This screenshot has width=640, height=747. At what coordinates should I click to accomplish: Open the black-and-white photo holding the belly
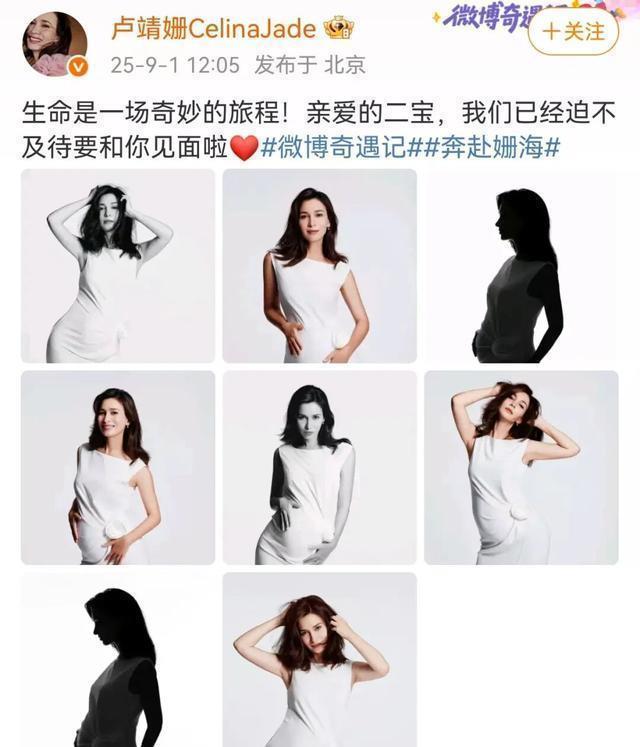[x=319, y=467]
